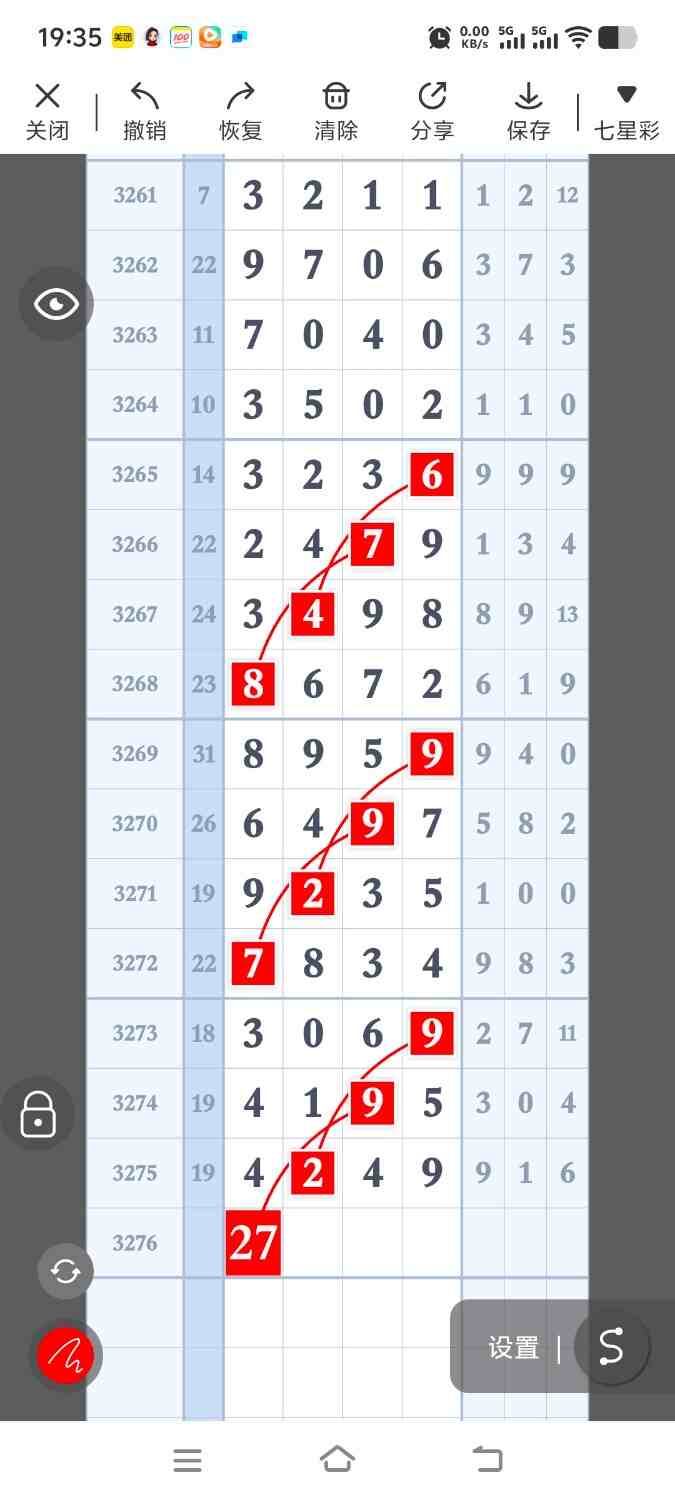The height and width of the screenshot is (1500, 675).
Task: Tap the circular refresh icon
Action: pos(65,1271)
